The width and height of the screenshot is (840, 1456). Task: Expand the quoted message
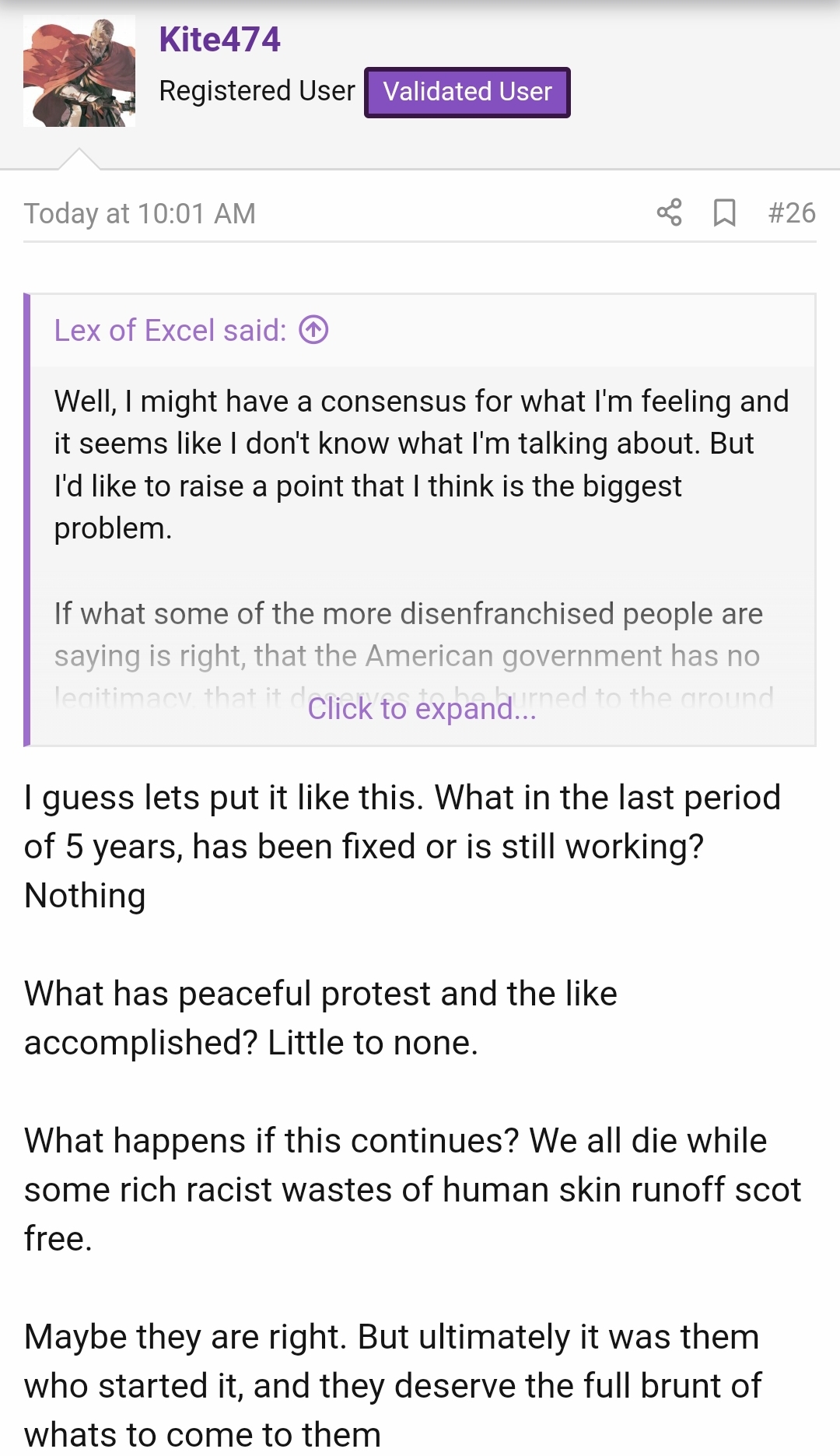point(422,709)
